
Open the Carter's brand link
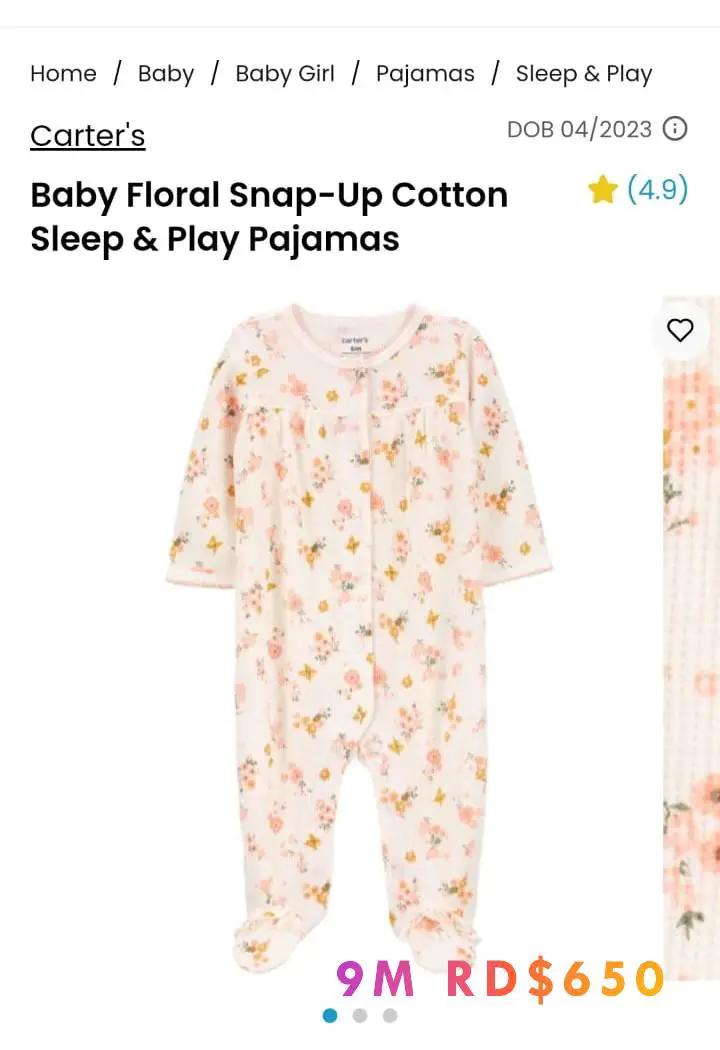click(x=88, y=136)
